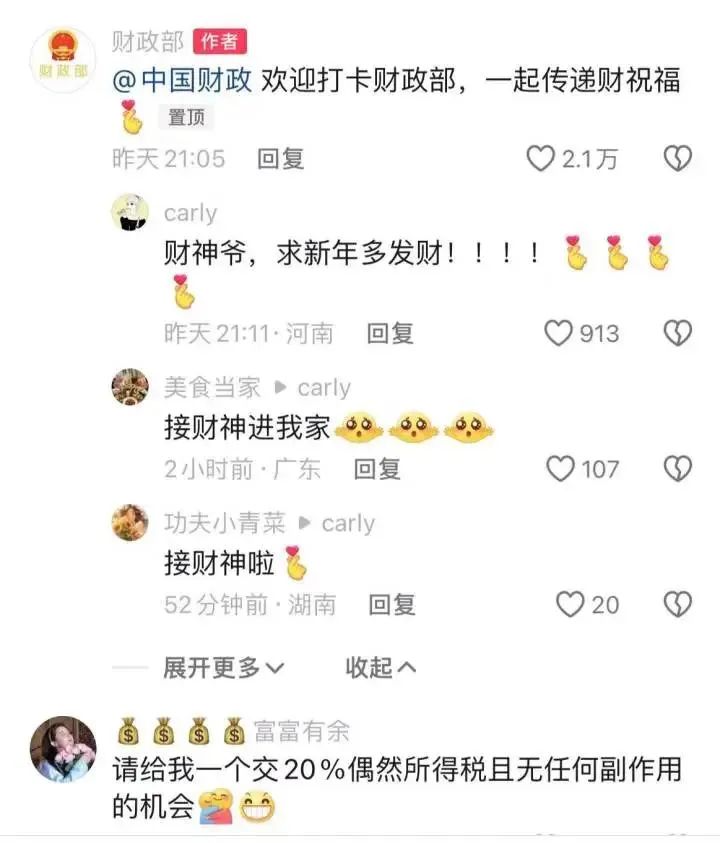Image resolution: width=720 pixels, height=843 pixels.
Task: Dislike carly's 财神爷 comment
Action: coord(678,333)
